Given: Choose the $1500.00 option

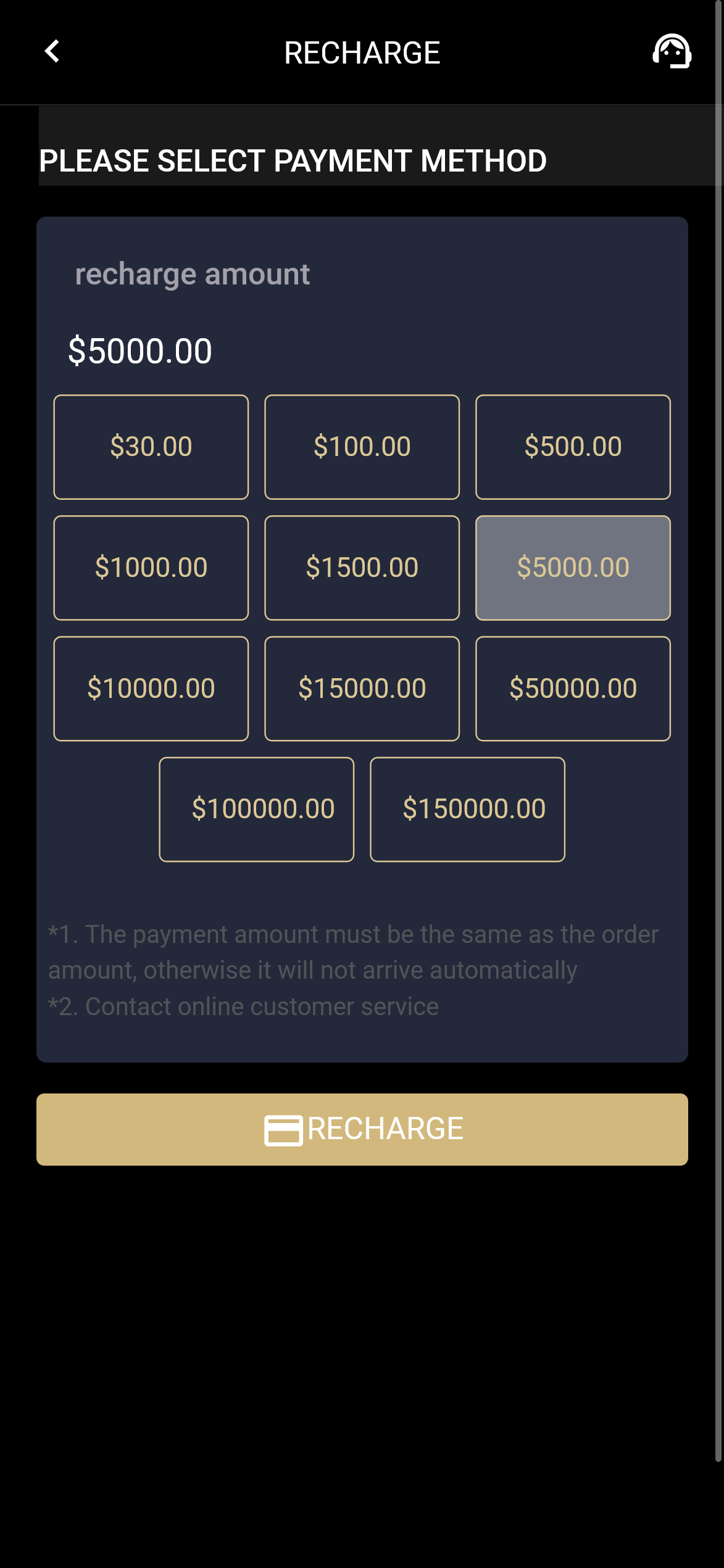Looking at the screenshot, I should tap(362, 568).
